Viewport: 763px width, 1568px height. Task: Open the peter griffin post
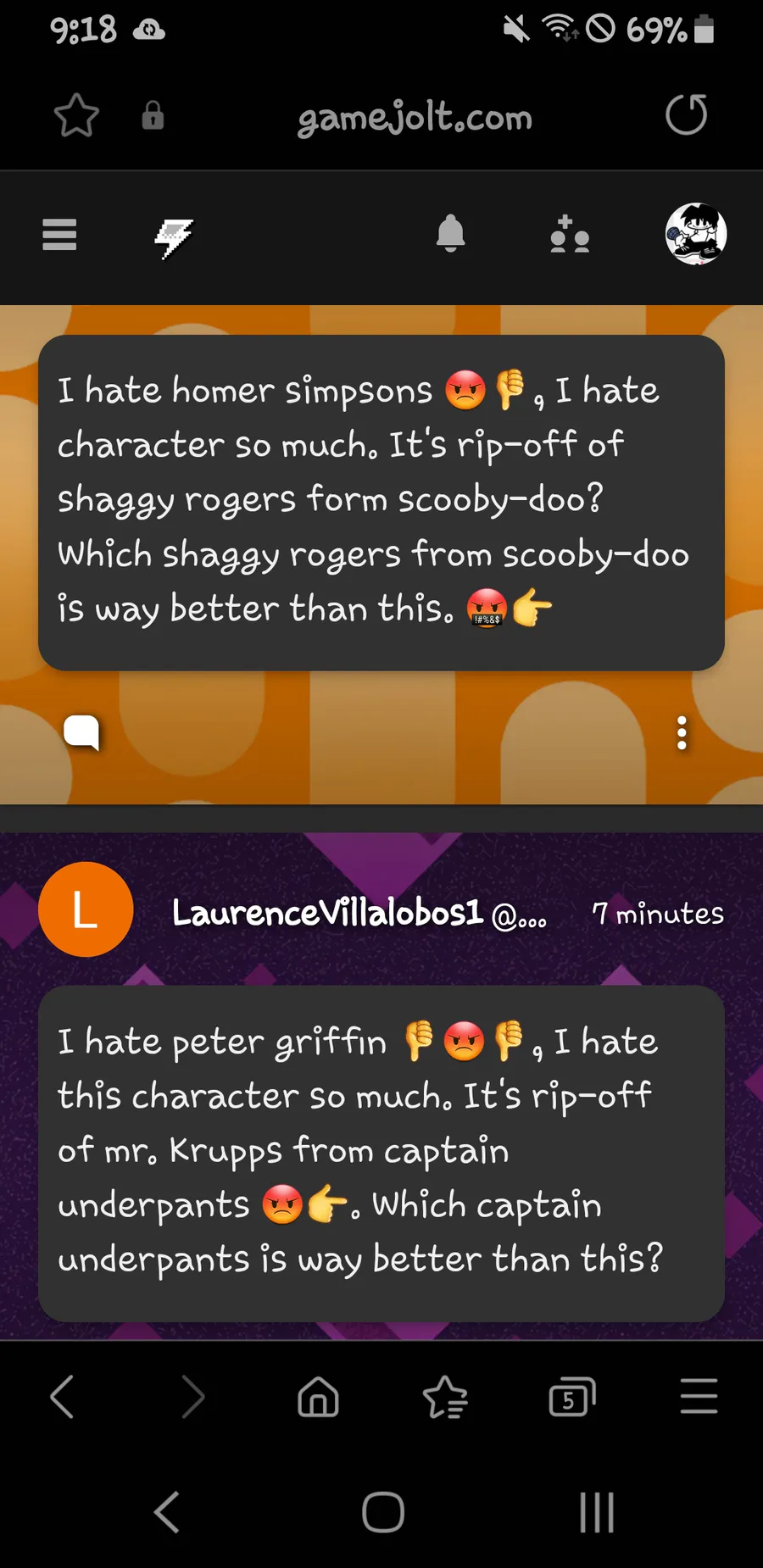click(381, 1153)
